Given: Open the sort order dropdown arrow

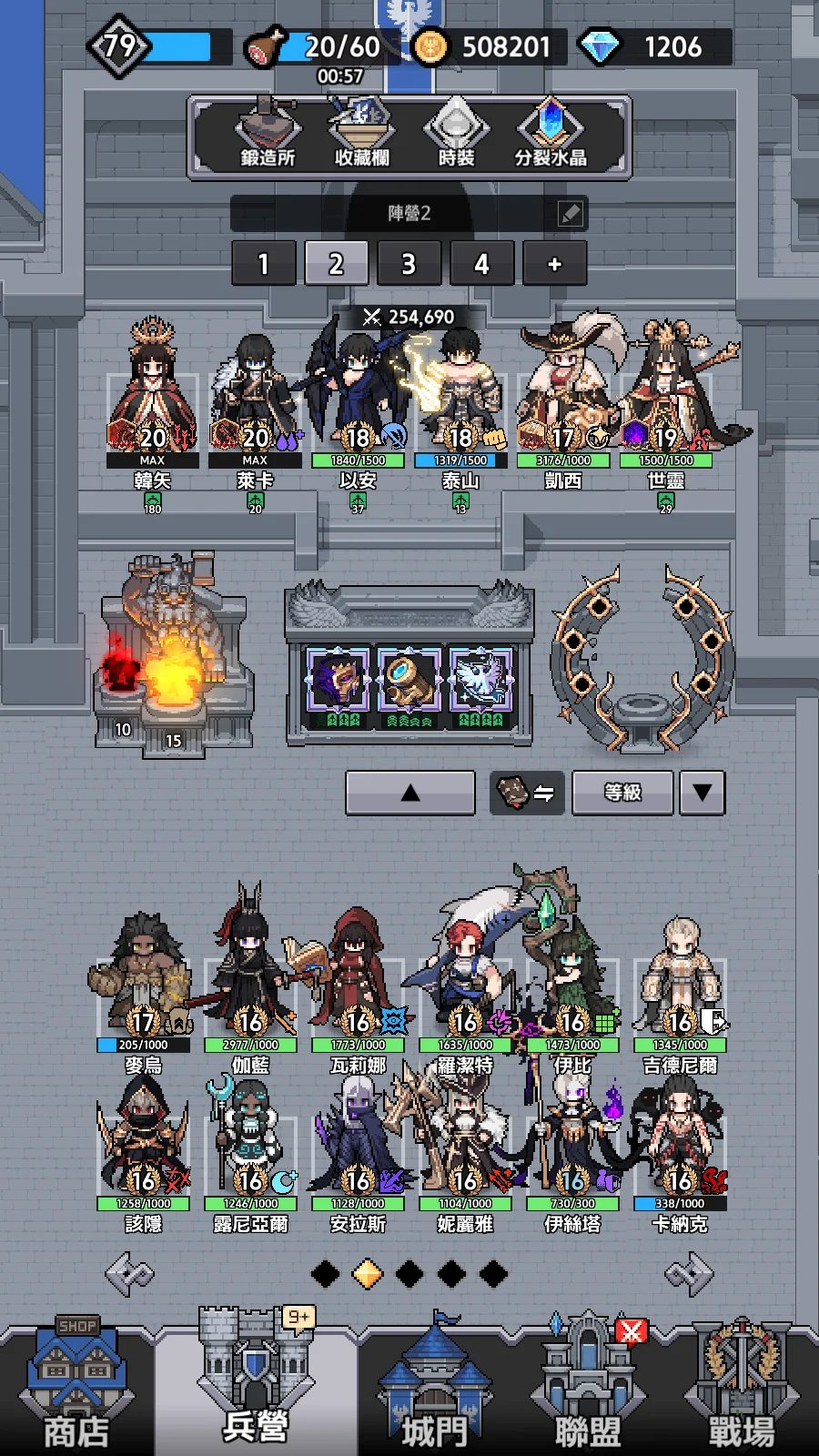Looking at the screenshot, I should click(x=702, y=793).
